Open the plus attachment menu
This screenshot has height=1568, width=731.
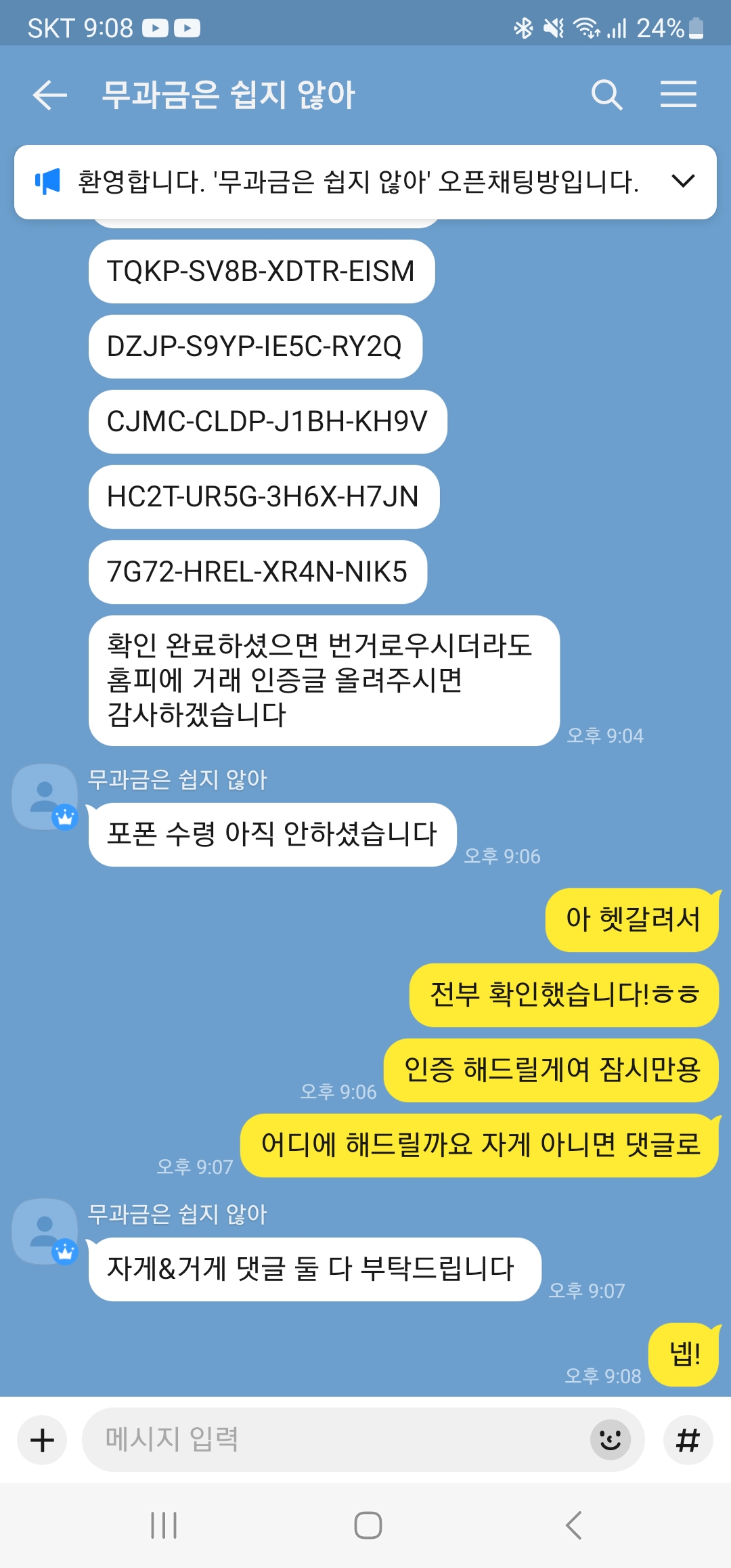click(42, 1440)
